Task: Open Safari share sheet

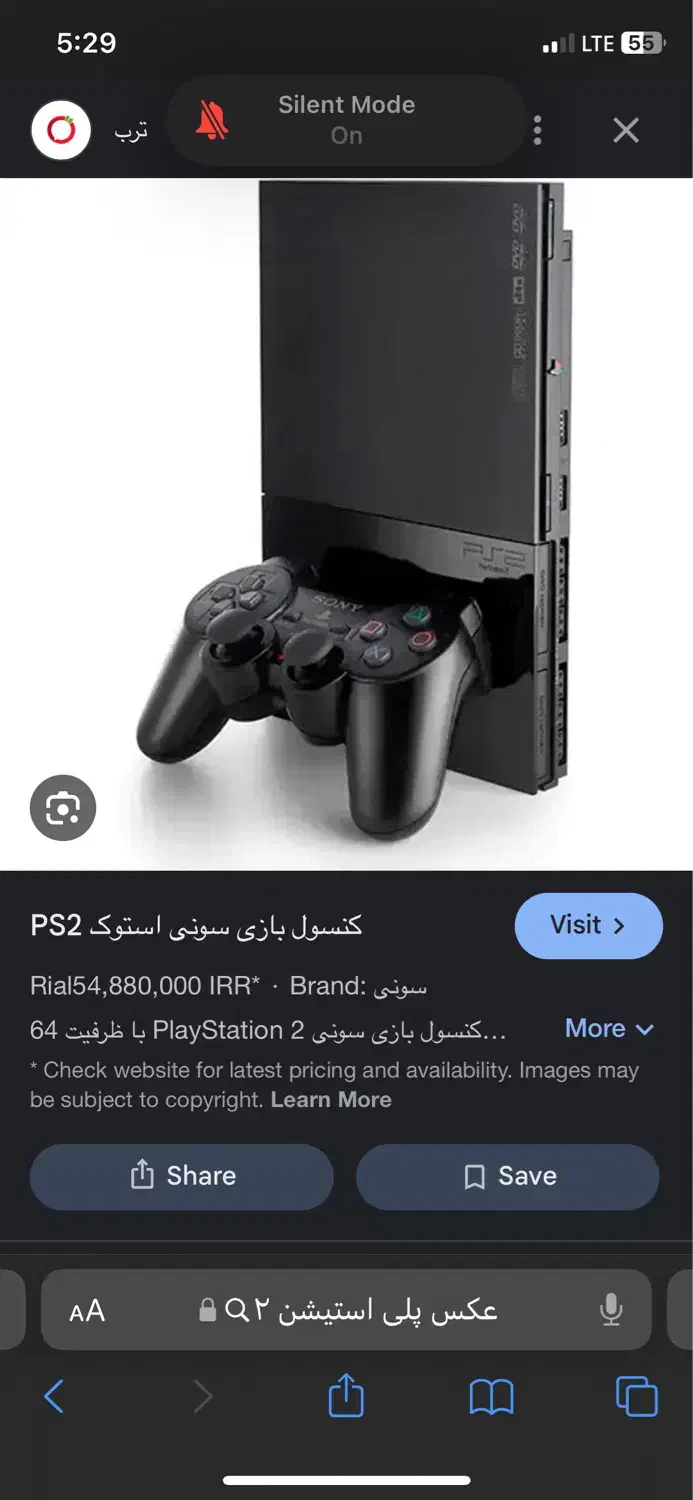Action: 346,1395
